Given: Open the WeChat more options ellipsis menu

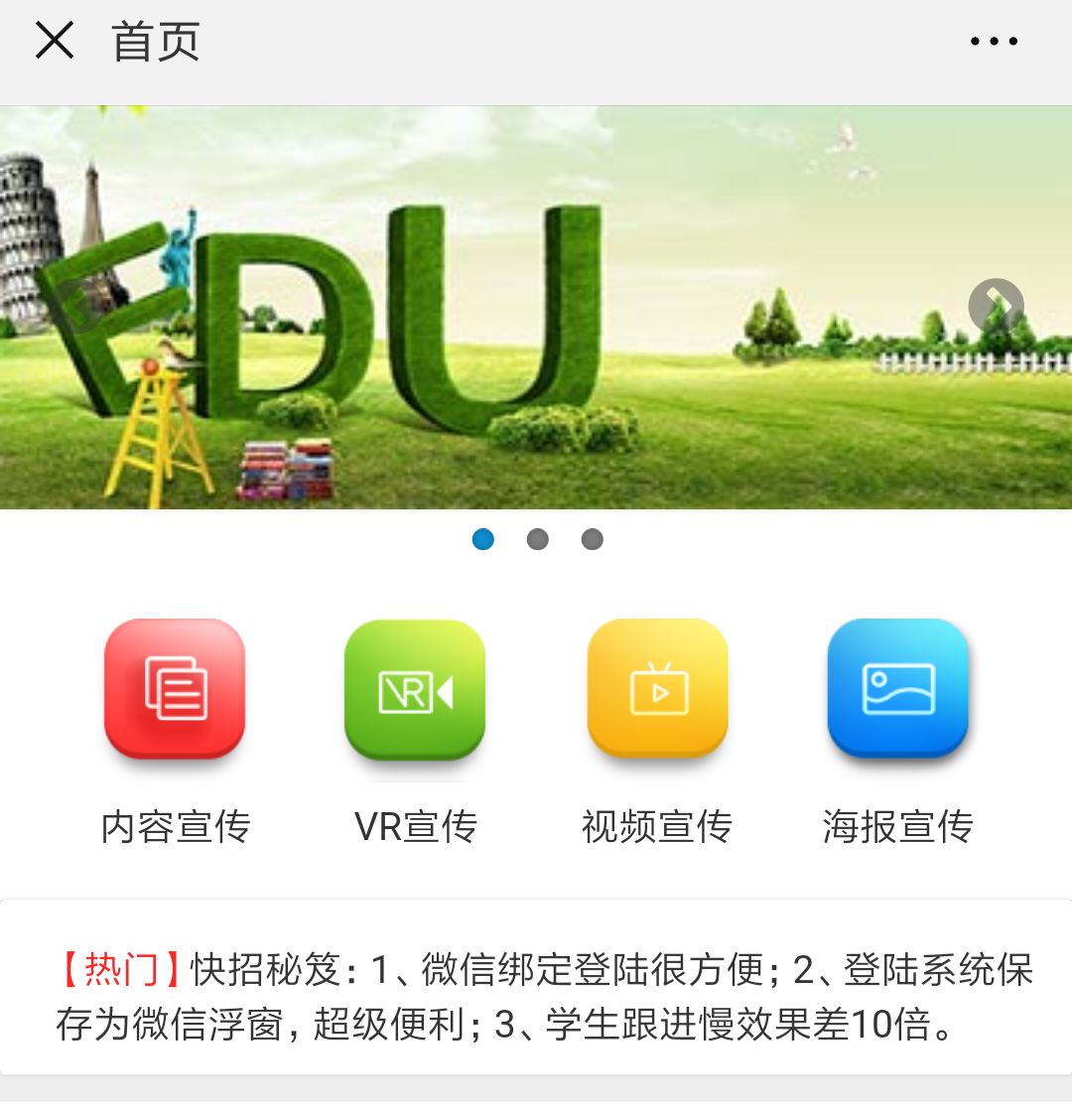Looking at the screenshot, I should [x=996, y=40].
